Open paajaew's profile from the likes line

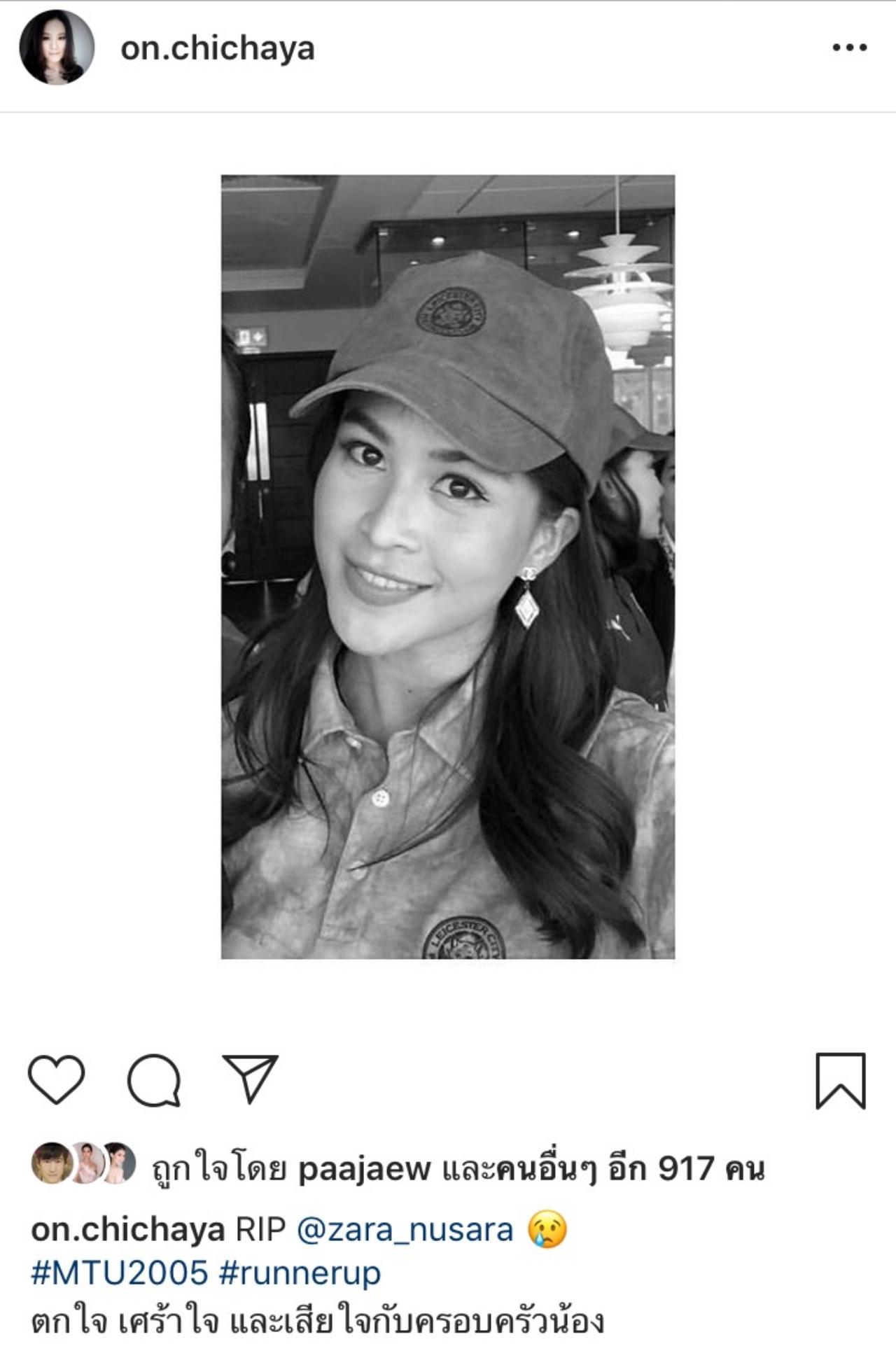364,1169
